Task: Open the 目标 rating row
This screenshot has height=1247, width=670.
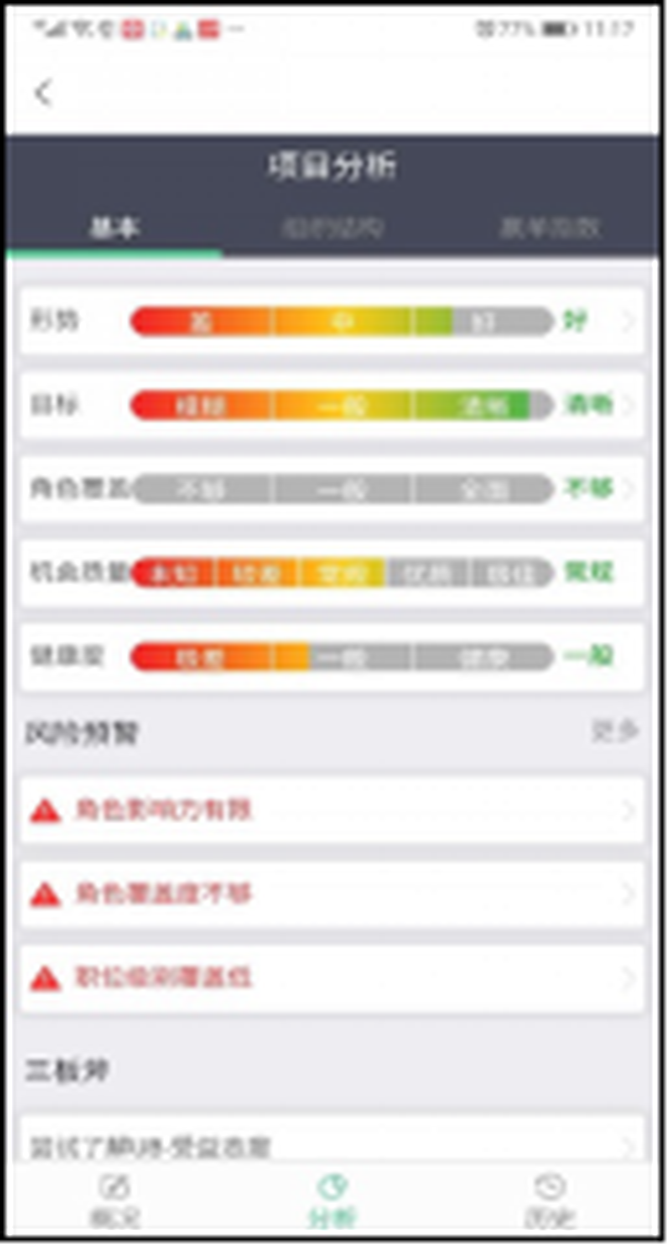Action: [332, 405]
